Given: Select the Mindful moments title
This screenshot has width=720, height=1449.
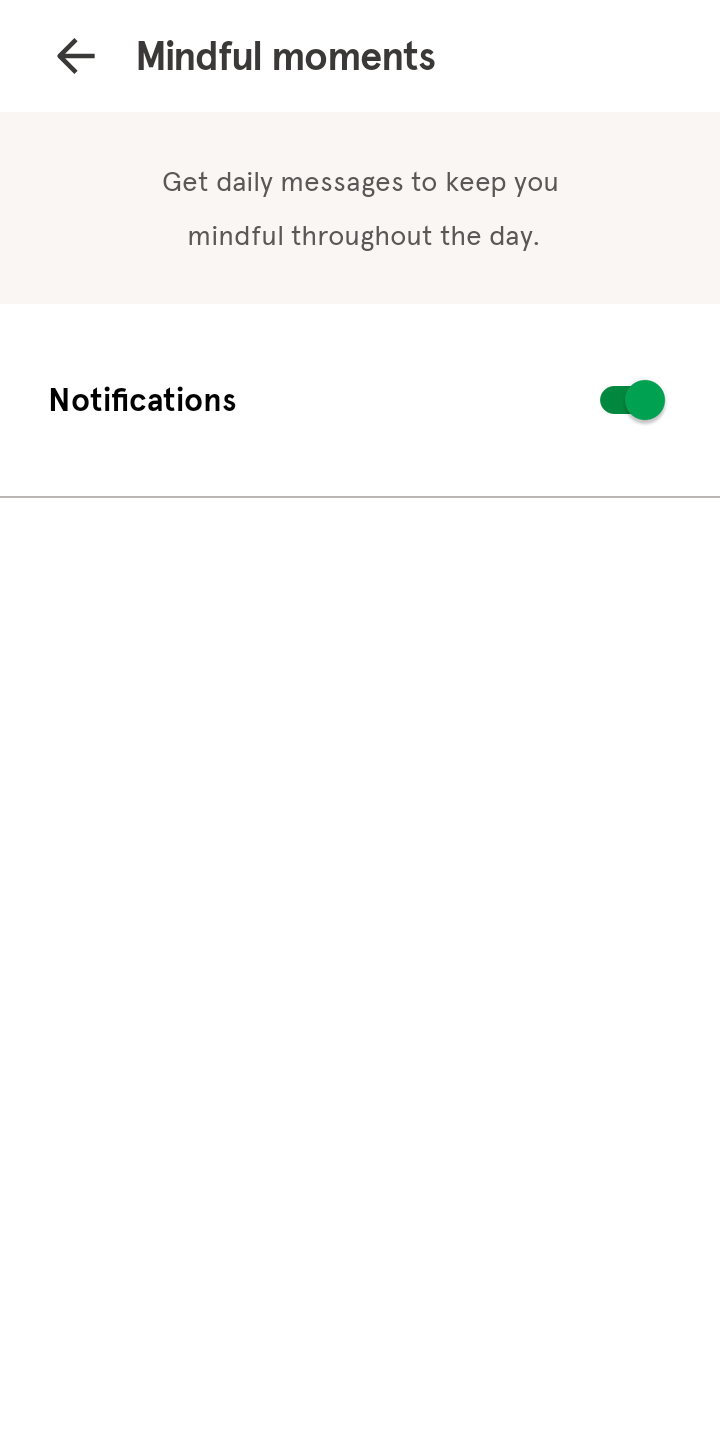Looking at the screenshot, I should click(285, 56).
